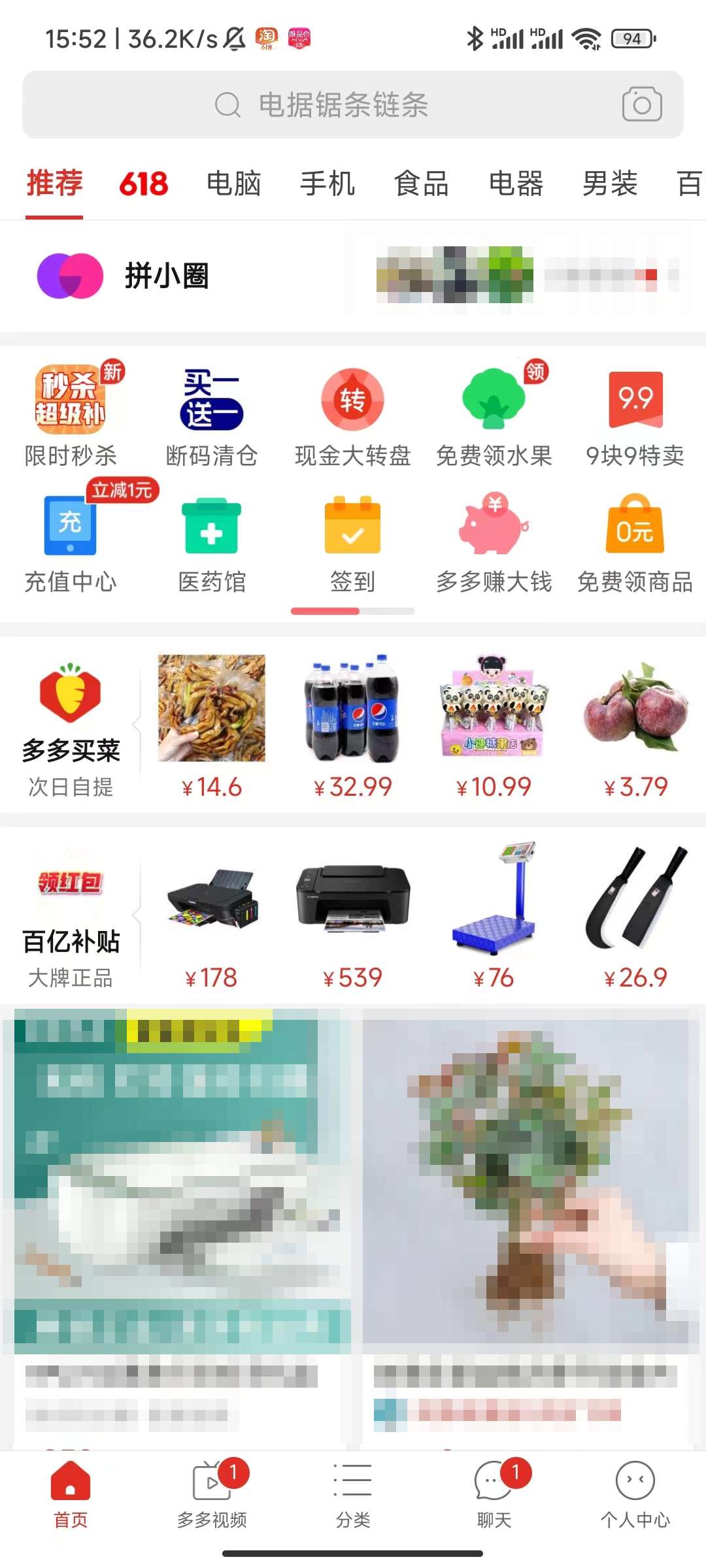View the ¥32.99 Pepsi product
706x1568 pixels.
pos(352,725)
